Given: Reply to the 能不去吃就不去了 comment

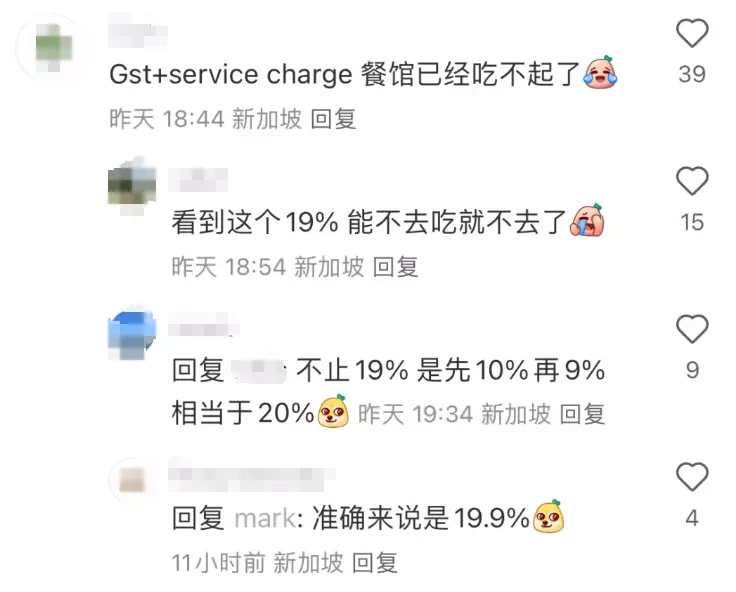Looking at the screenshot, I should [395, 267].
